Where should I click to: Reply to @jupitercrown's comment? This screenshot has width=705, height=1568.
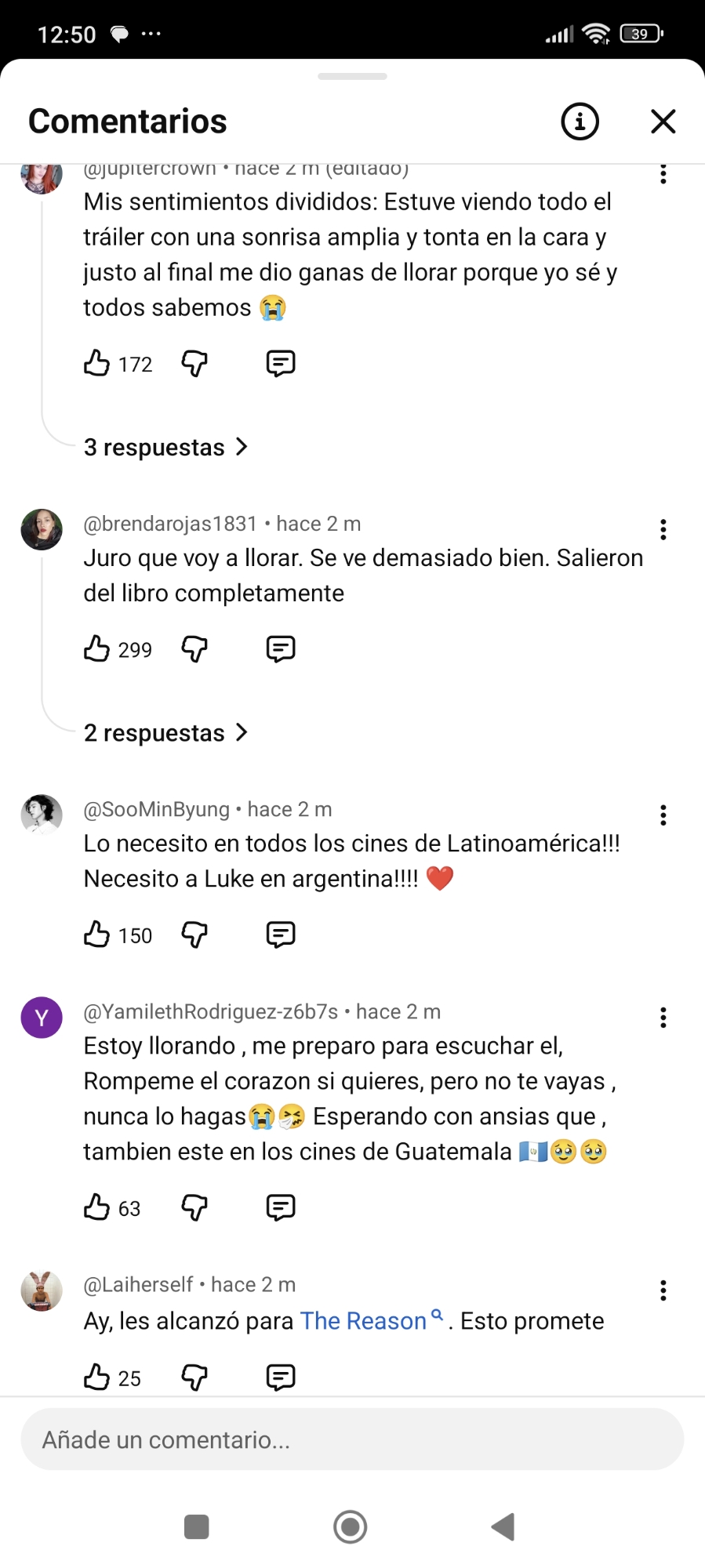(x=280, y=364)
